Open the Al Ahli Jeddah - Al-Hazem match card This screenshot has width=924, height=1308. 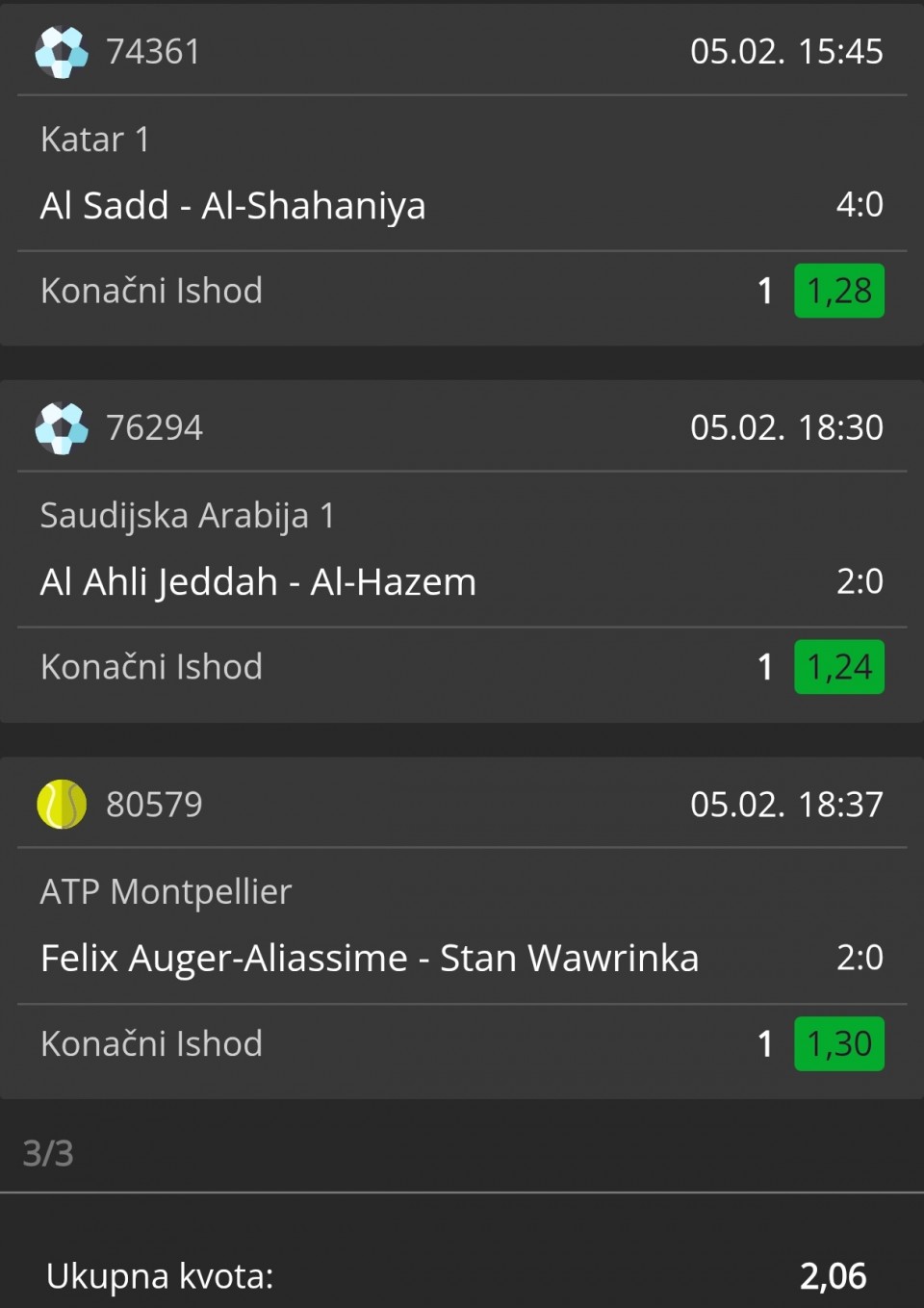(x=258, y=582)
